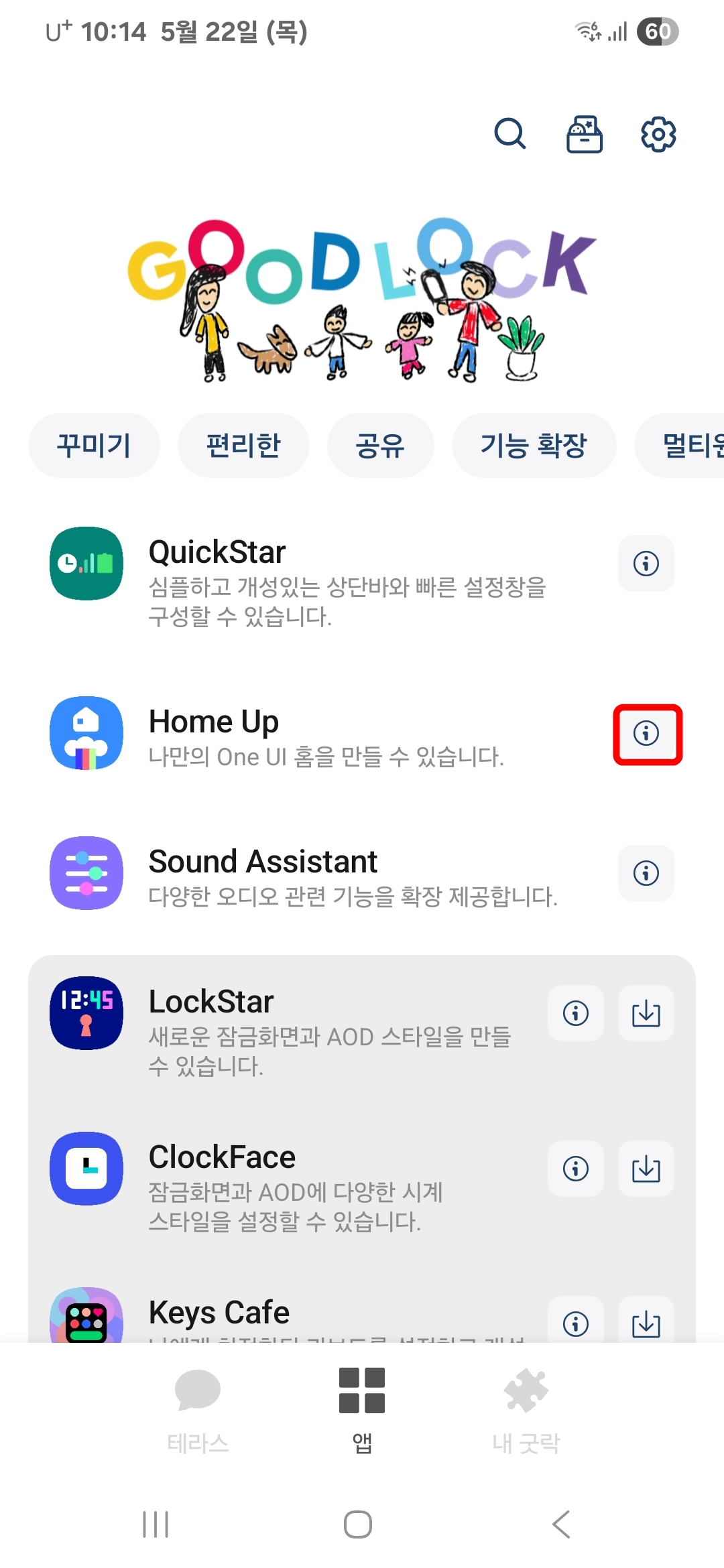Open the Home Up app icon
724x1568 pixels.
(x=86, y=734)
